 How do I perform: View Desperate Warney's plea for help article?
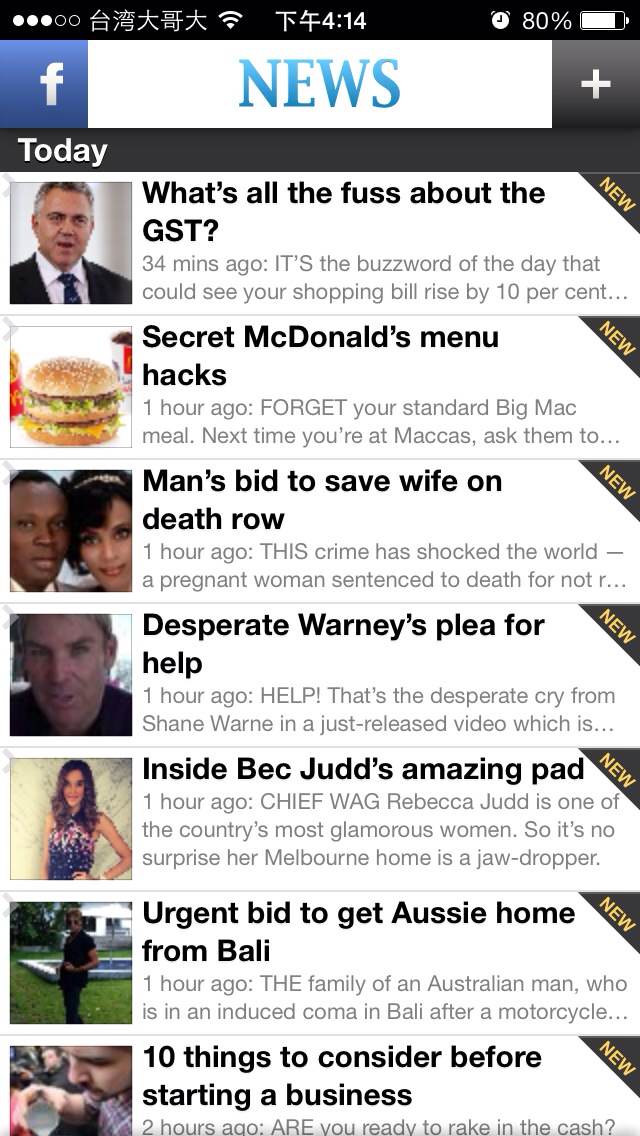pyautogui.click(x=320, y=675)
